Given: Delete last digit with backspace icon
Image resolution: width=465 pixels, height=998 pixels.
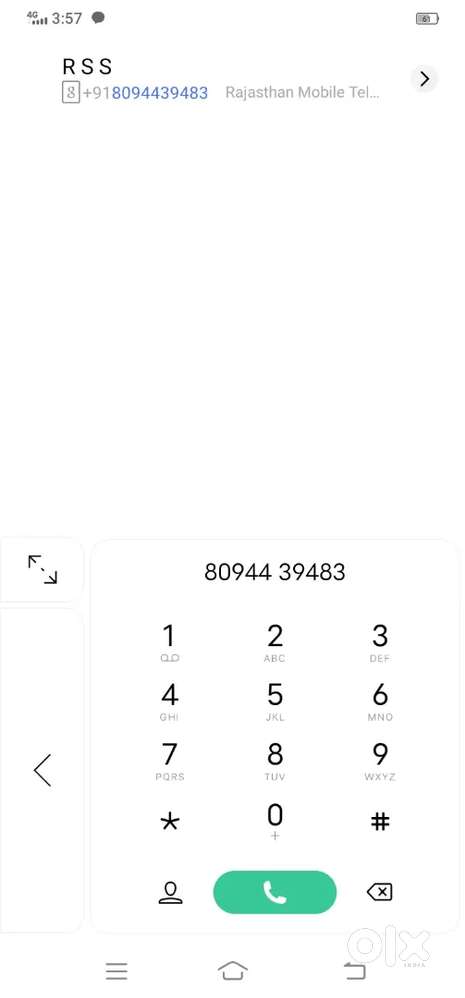Looking at the screenshot, I should click(380, 892).
